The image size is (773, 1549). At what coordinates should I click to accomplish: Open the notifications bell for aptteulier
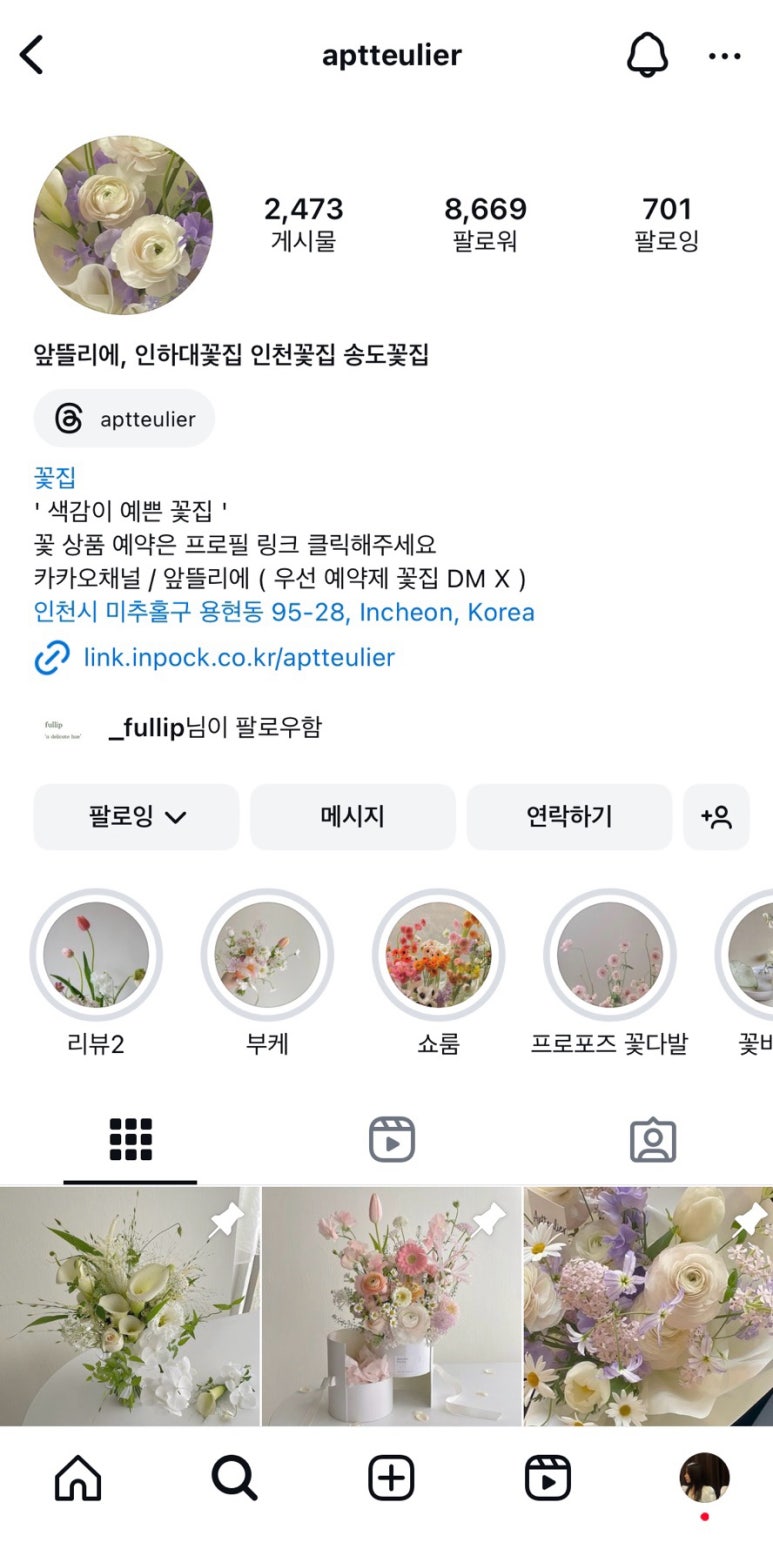(x=647, y=55)
